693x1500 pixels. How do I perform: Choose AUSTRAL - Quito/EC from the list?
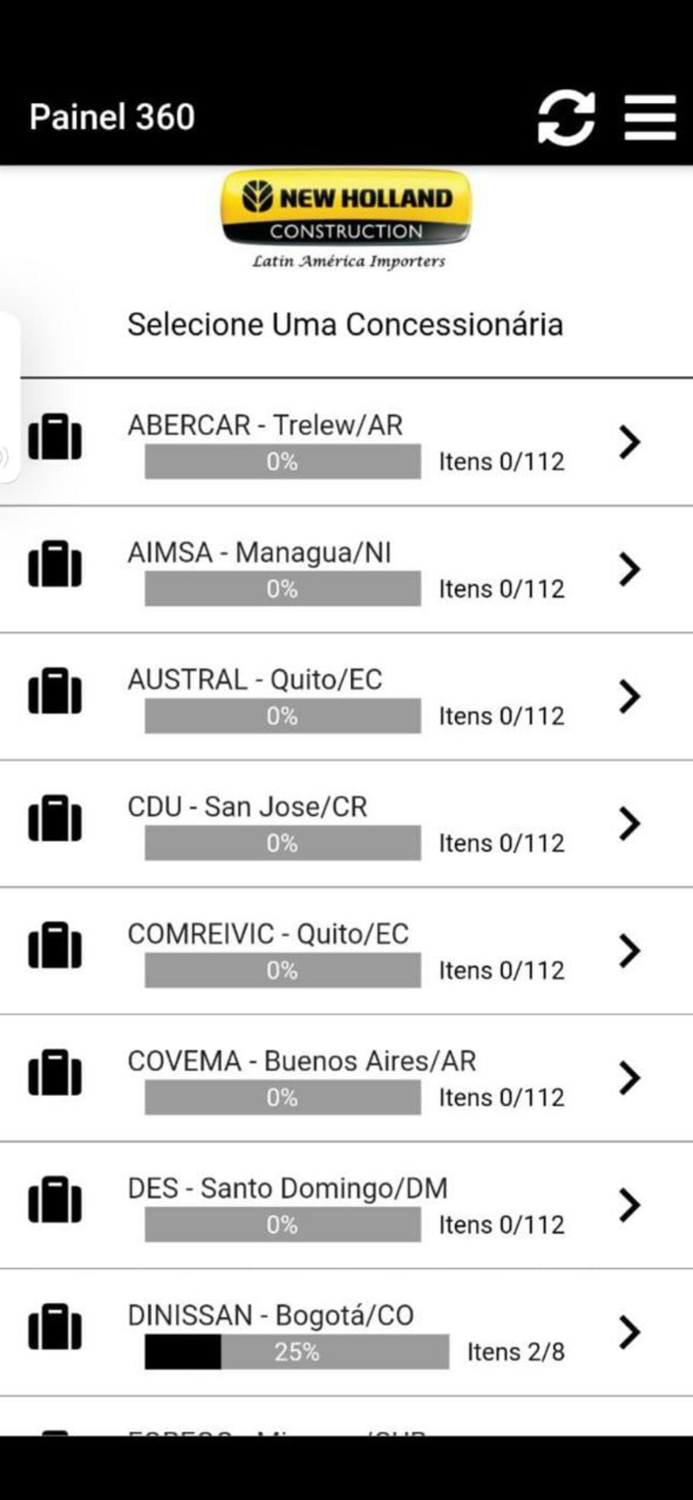pyautogui.click(x=346, y=697)
